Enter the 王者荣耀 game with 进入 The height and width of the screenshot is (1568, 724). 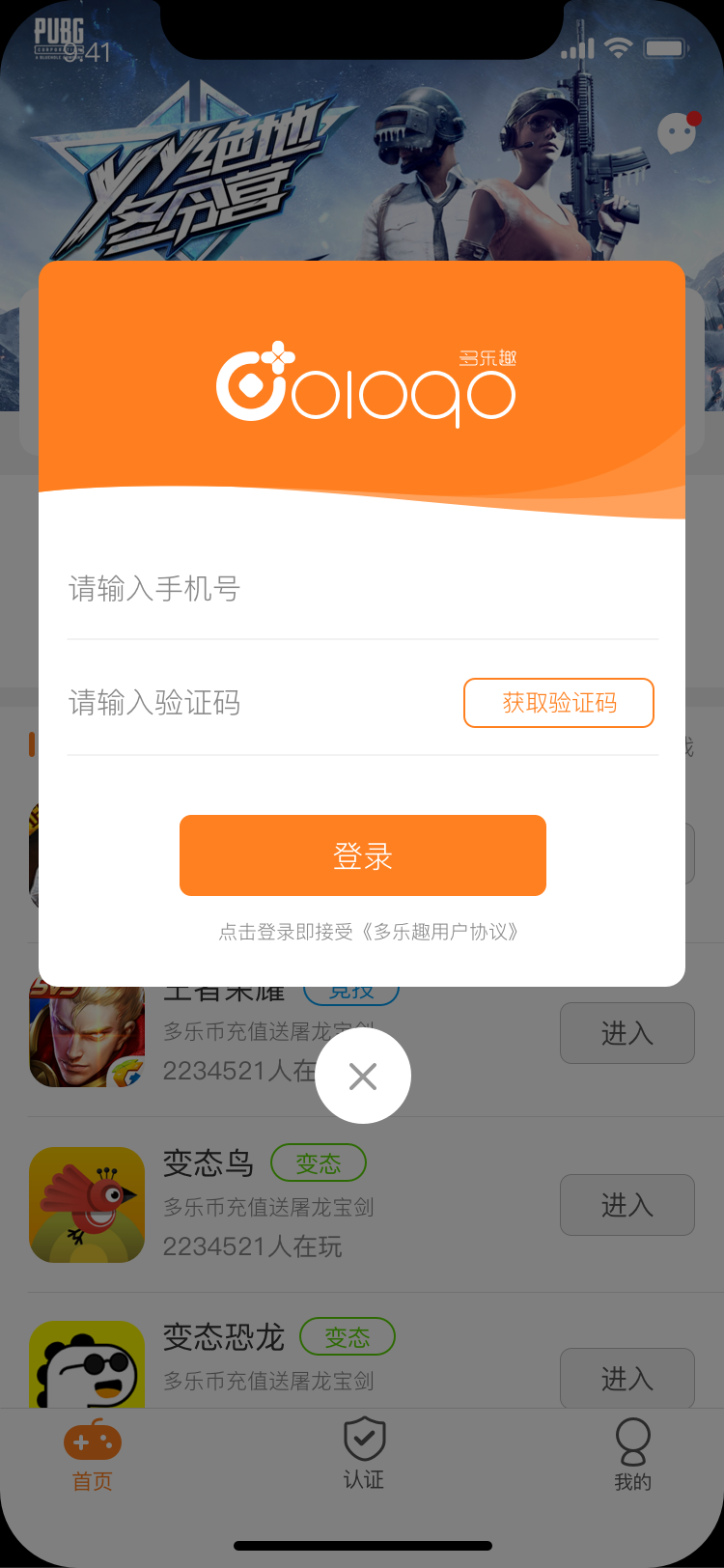[x=627, y=1032]
